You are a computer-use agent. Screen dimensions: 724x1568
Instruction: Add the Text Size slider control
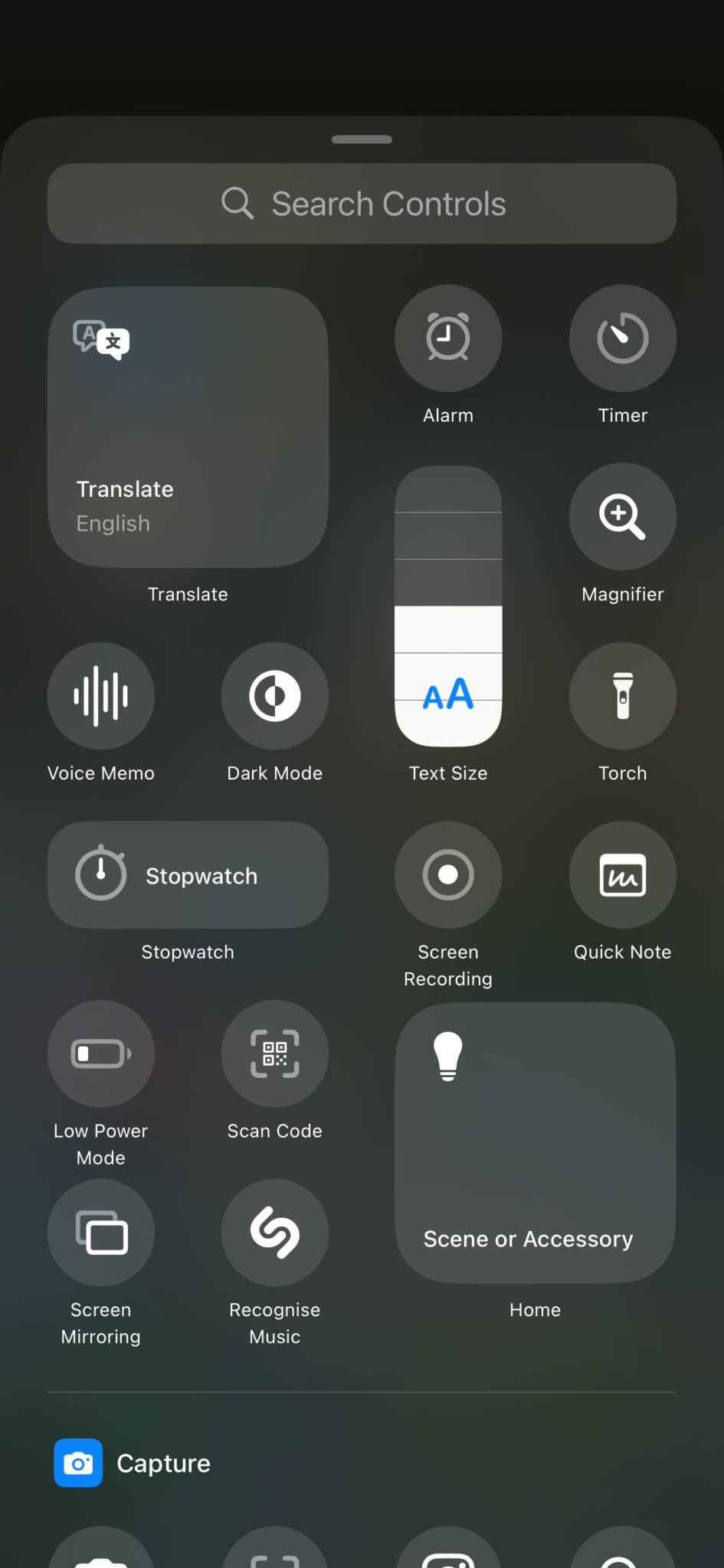click(448, 606)
